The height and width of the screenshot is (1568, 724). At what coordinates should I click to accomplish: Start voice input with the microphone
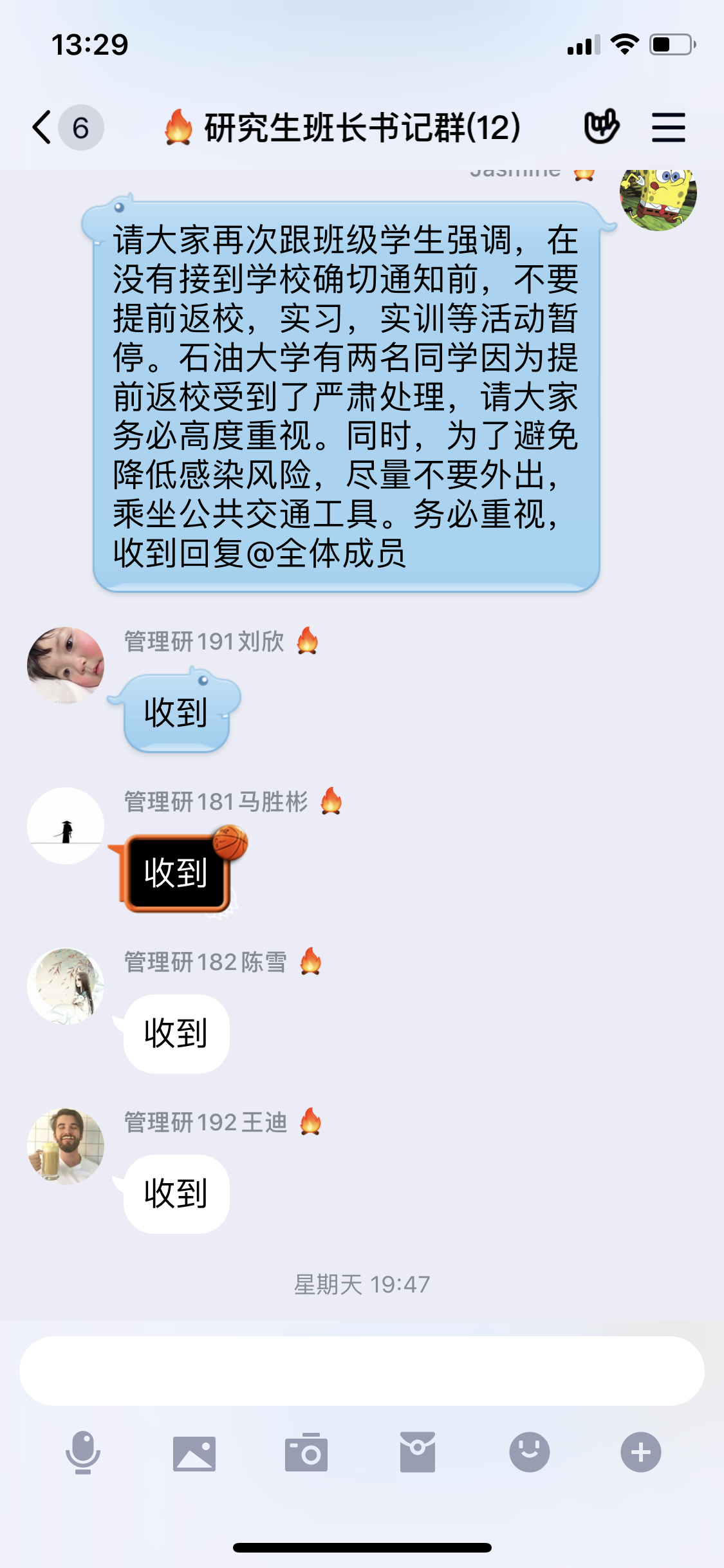click(83, 1452)
